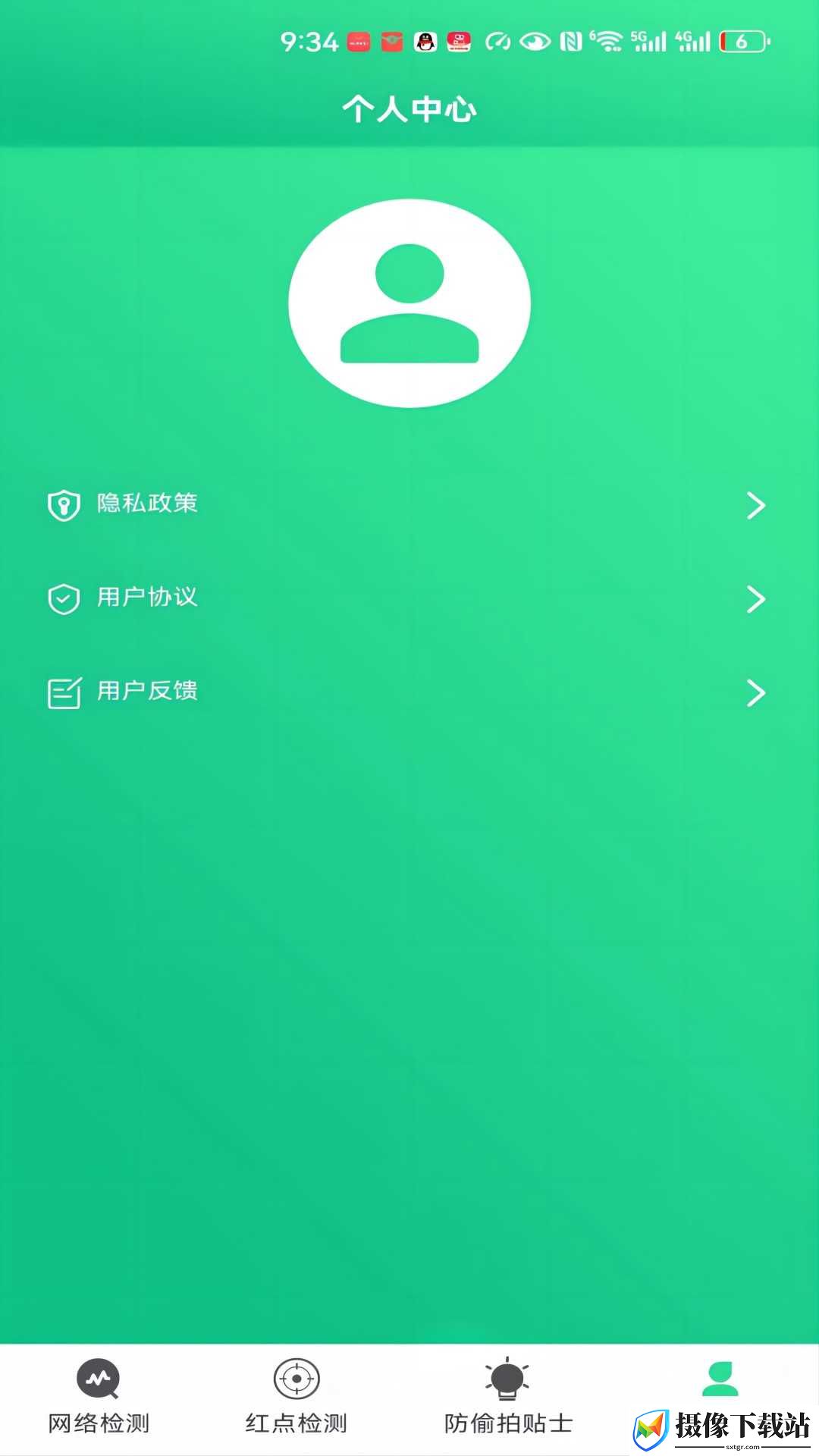Select the personal center tab icon
Viewport: 819px width, 1456px height.
point(720,1379)
